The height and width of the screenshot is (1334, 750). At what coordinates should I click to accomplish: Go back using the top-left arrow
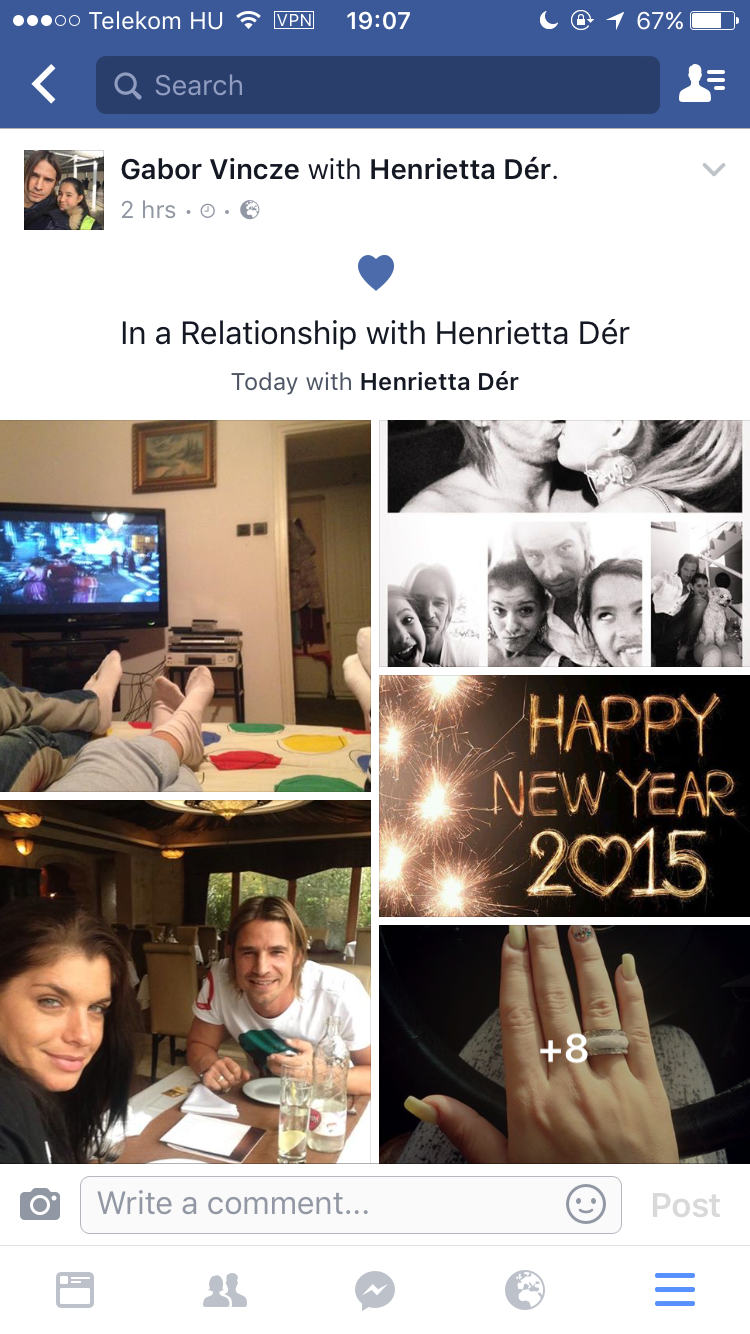coord(43,85)
